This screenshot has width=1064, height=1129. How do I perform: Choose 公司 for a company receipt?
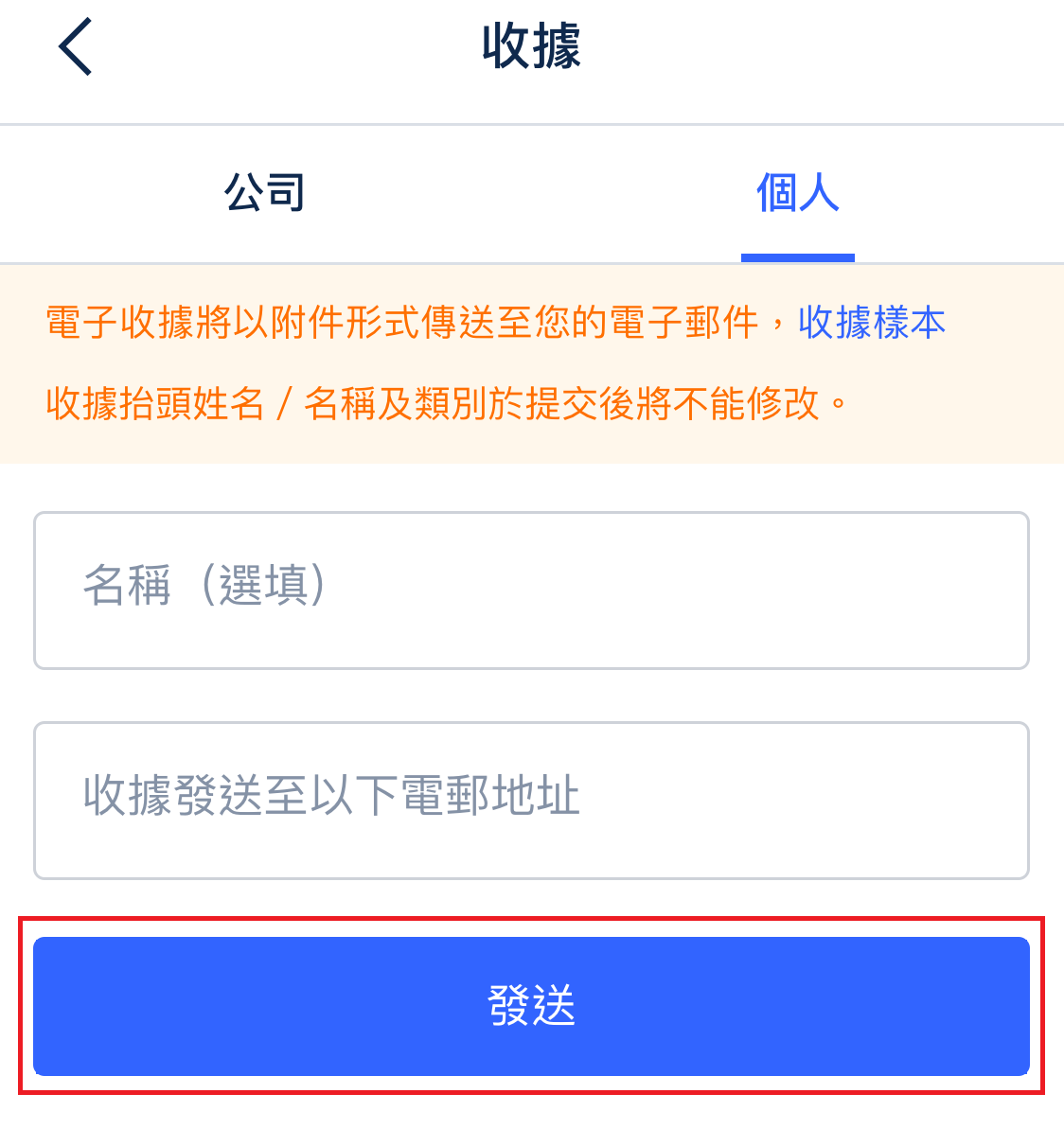[x=266, y=193]
